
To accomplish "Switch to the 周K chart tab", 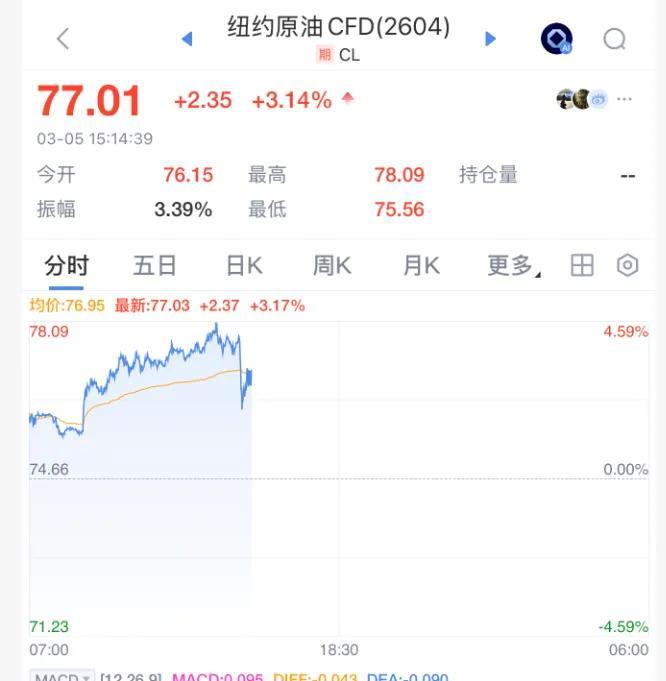I will tap(332, 265).
